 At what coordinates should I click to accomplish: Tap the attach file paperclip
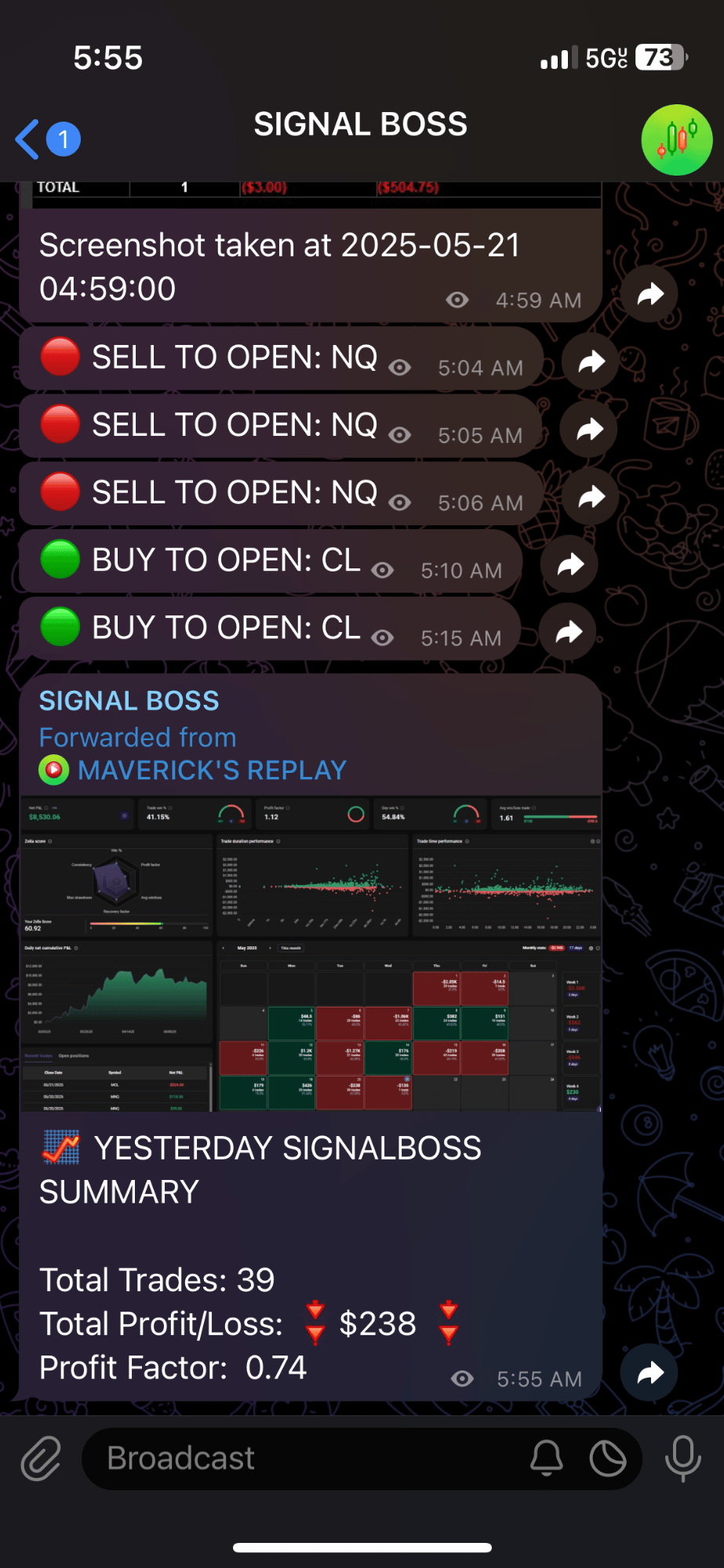pos(41,1458)
